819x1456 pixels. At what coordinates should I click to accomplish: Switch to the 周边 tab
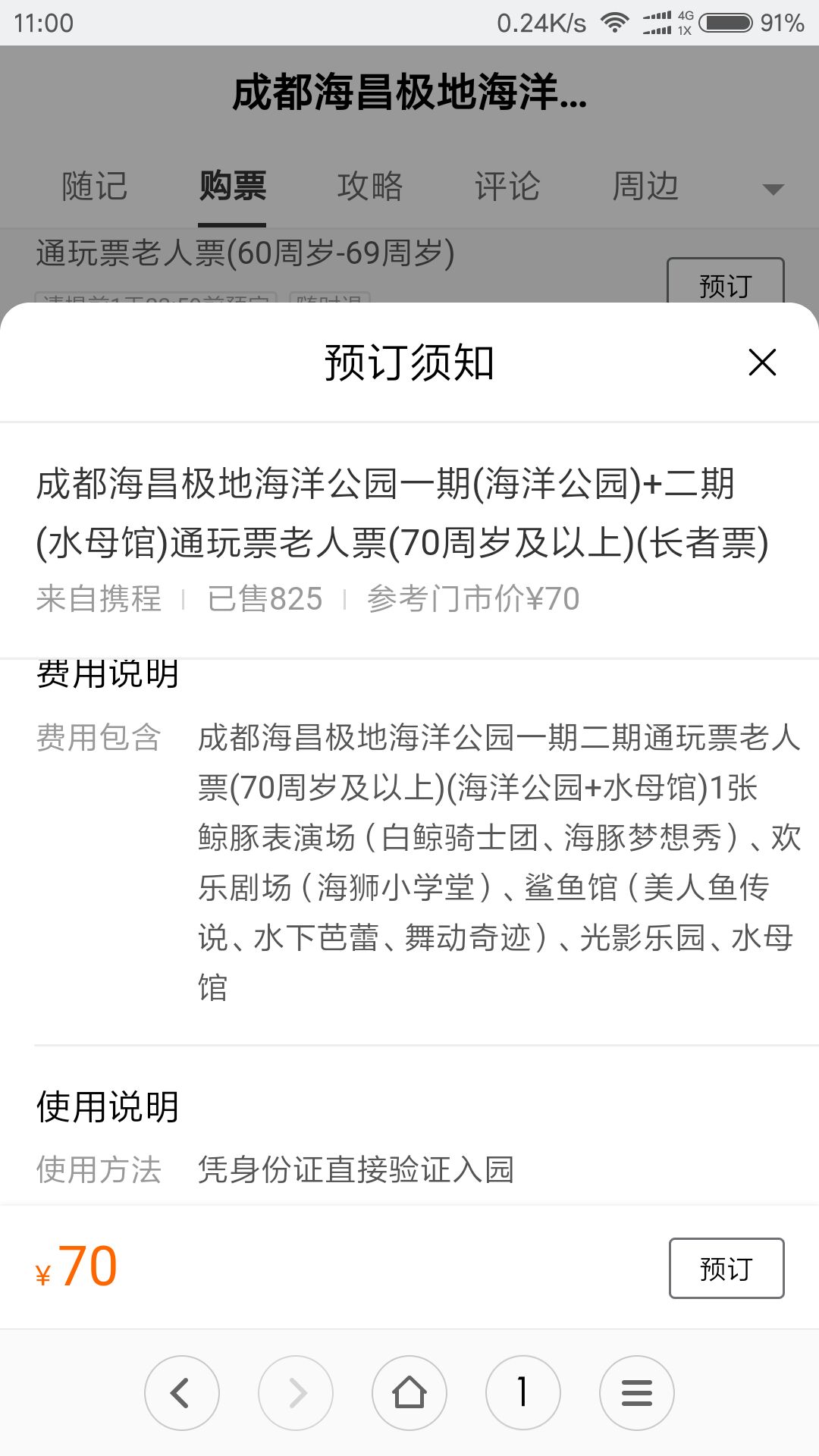coord(645,187)
